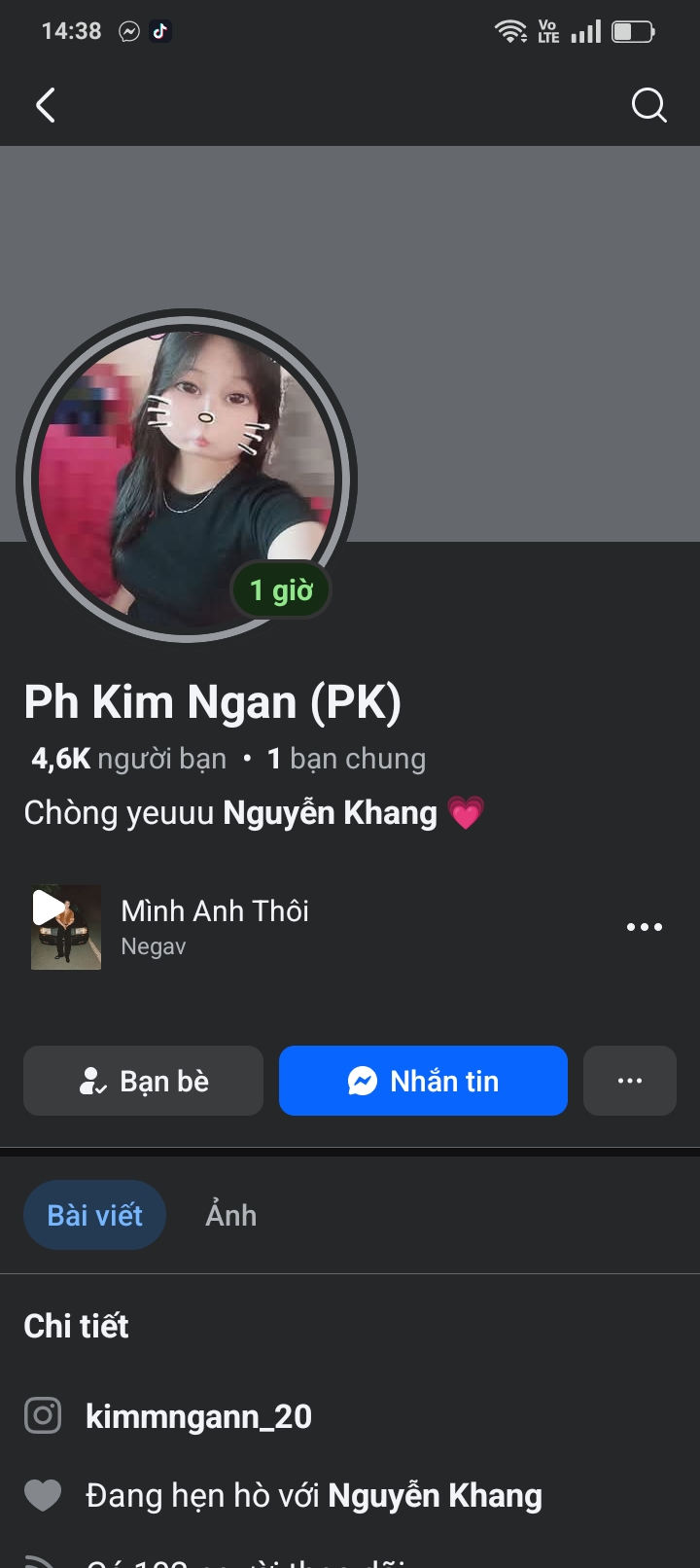View 1 bạn chung mutual friend
This screenshot has width=700, height=1568.
coord(347,759)
